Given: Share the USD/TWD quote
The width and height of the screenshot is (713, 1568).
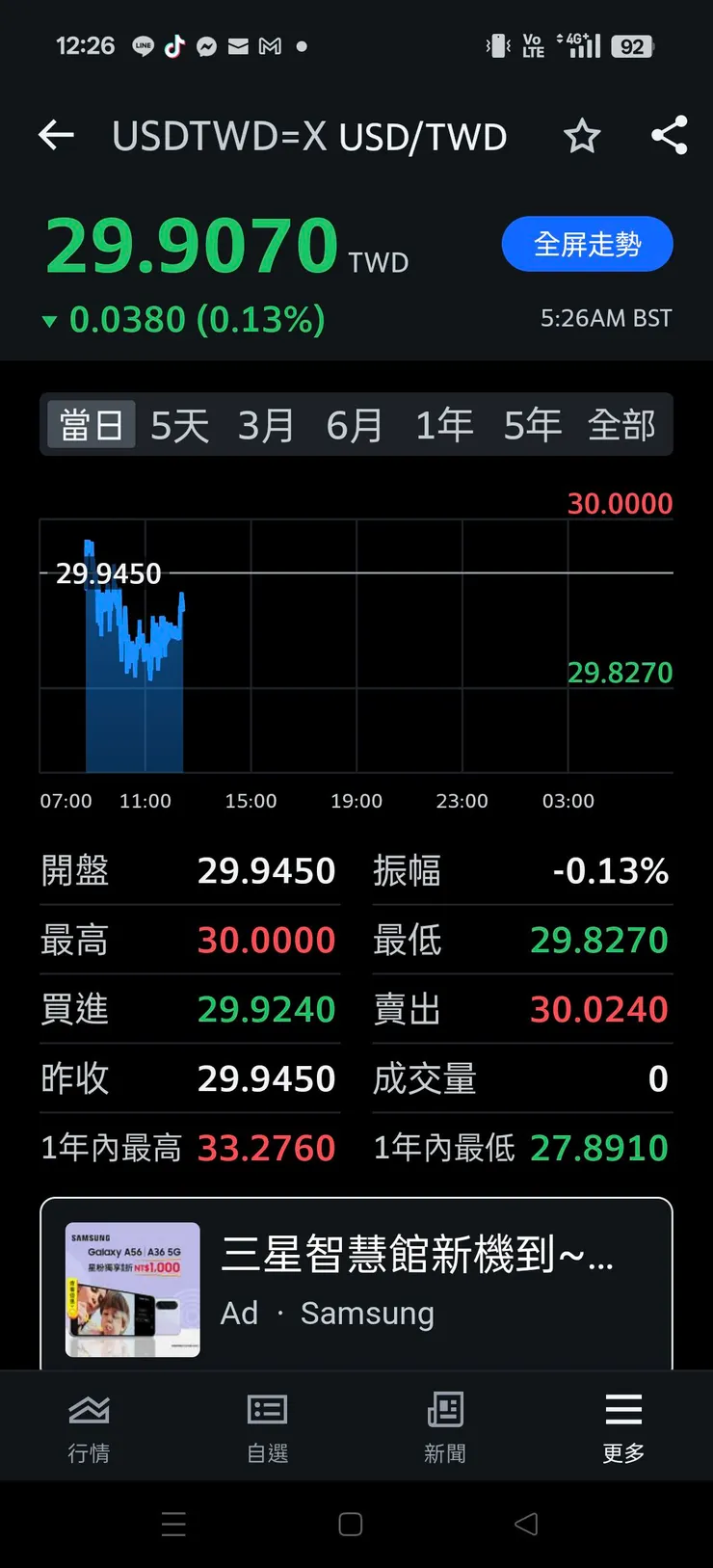Looking at the screenshot, I should [669, 135].
